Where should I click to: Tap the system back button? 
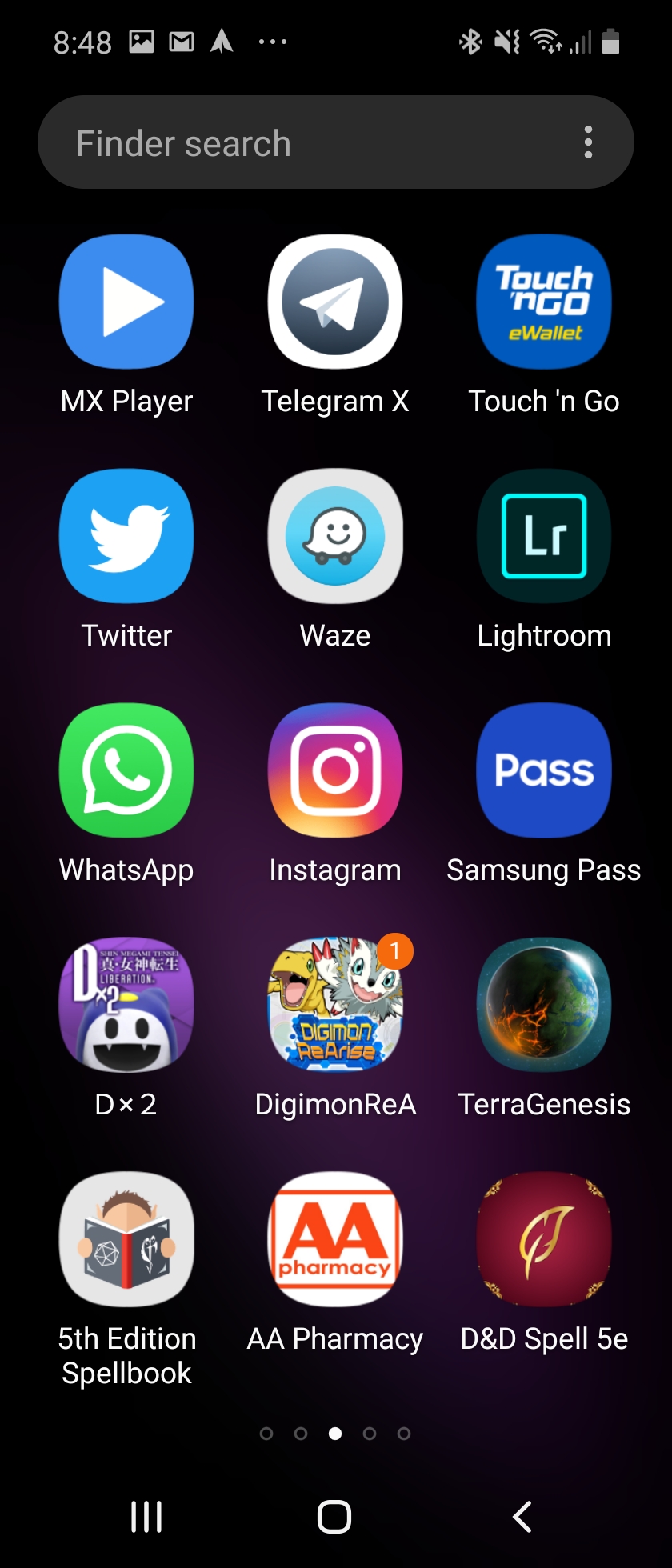click(x=522, y=1516)
